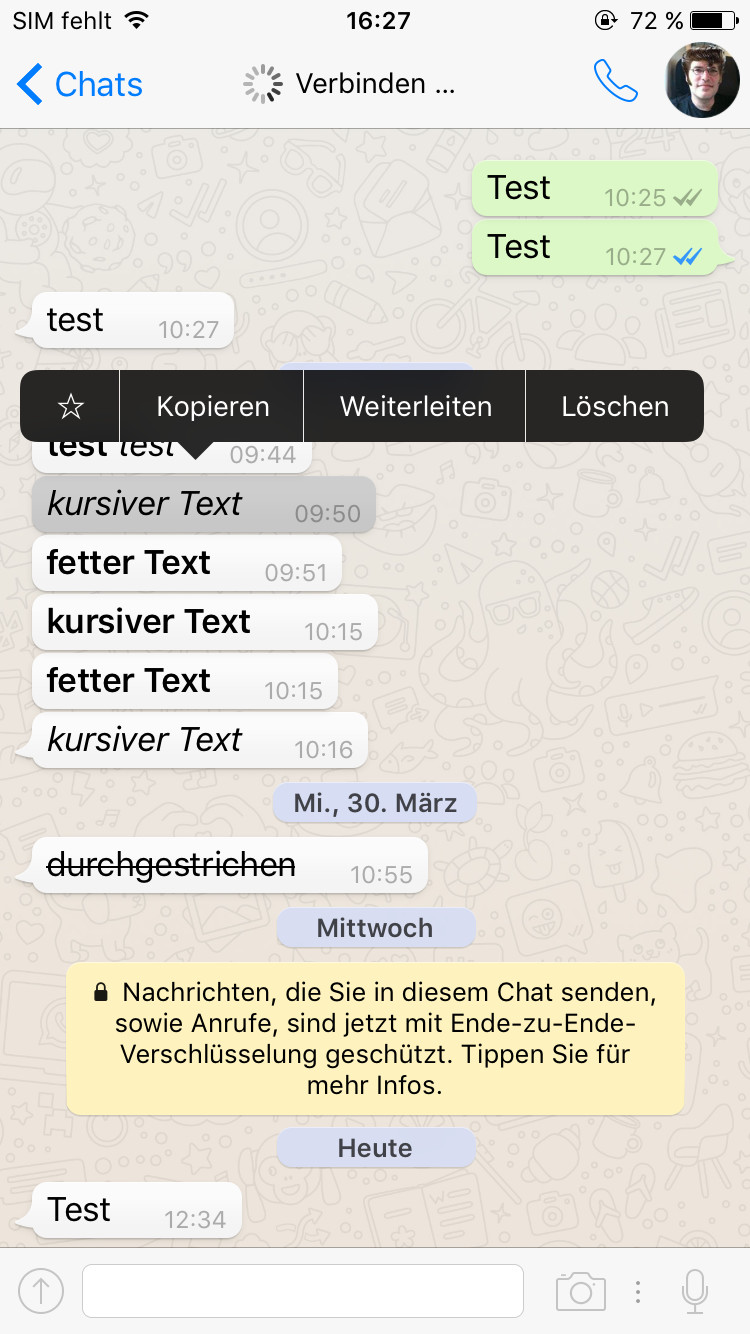Start a voice call

615,81
